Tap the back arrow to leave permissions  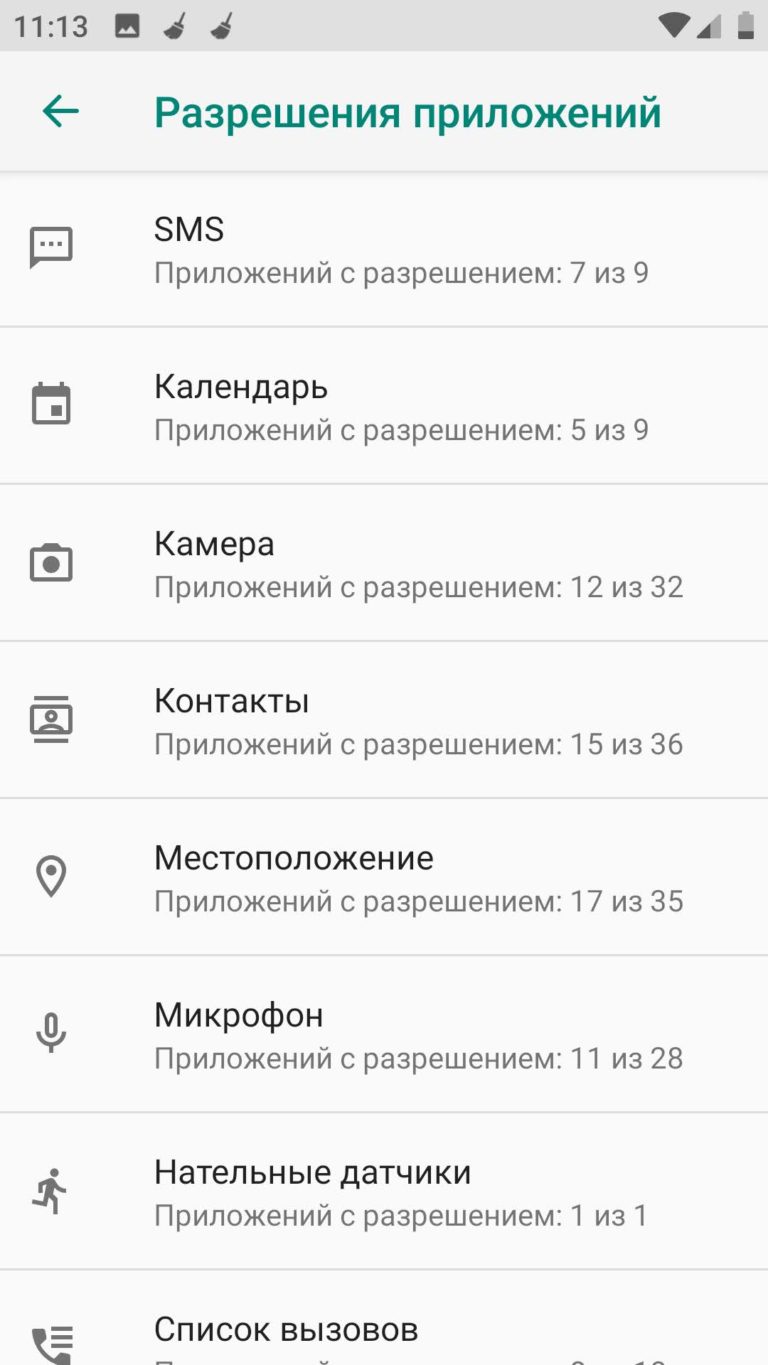pos(58,110)
